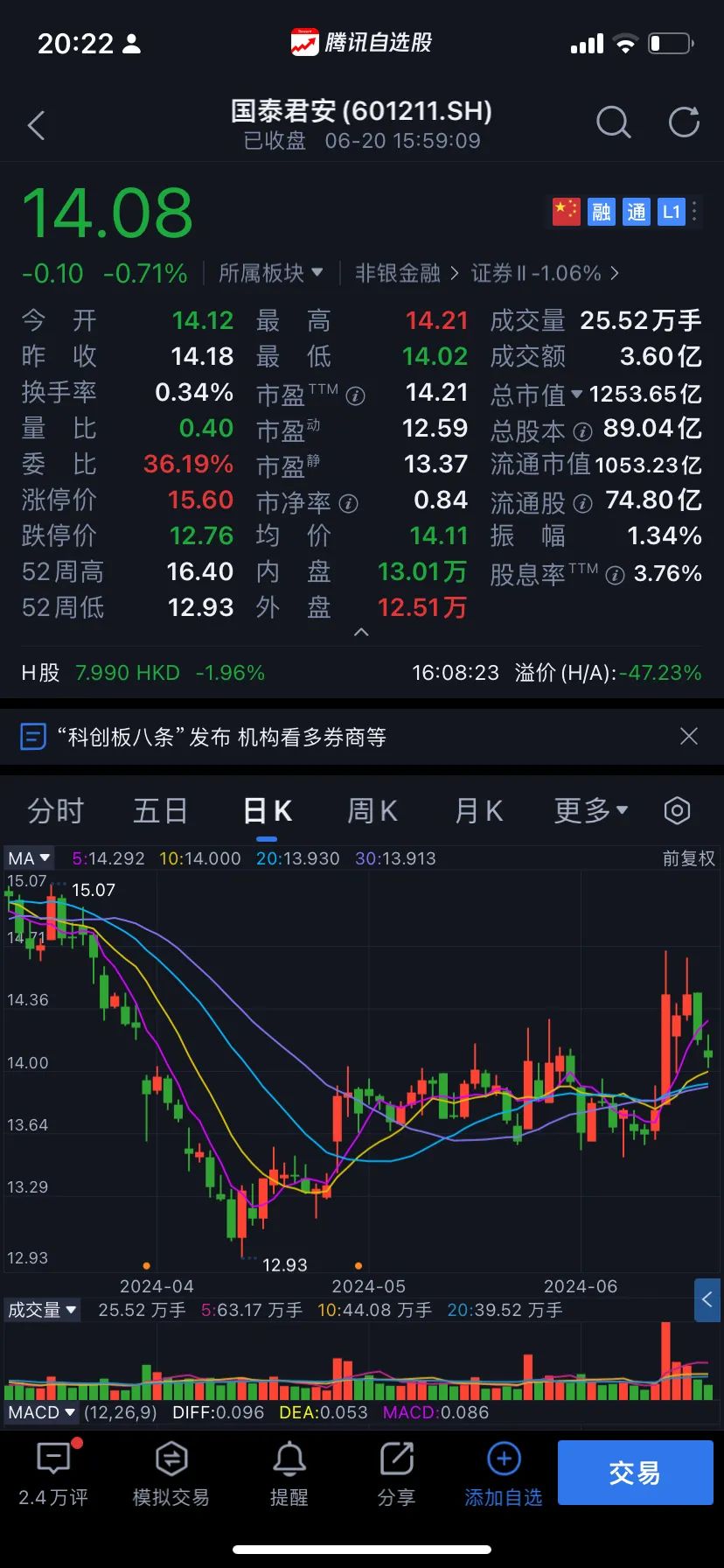Dismiss the 科创板八条 news banner
The width and height of the screenshot is (724, 1568).
point(689,736)
